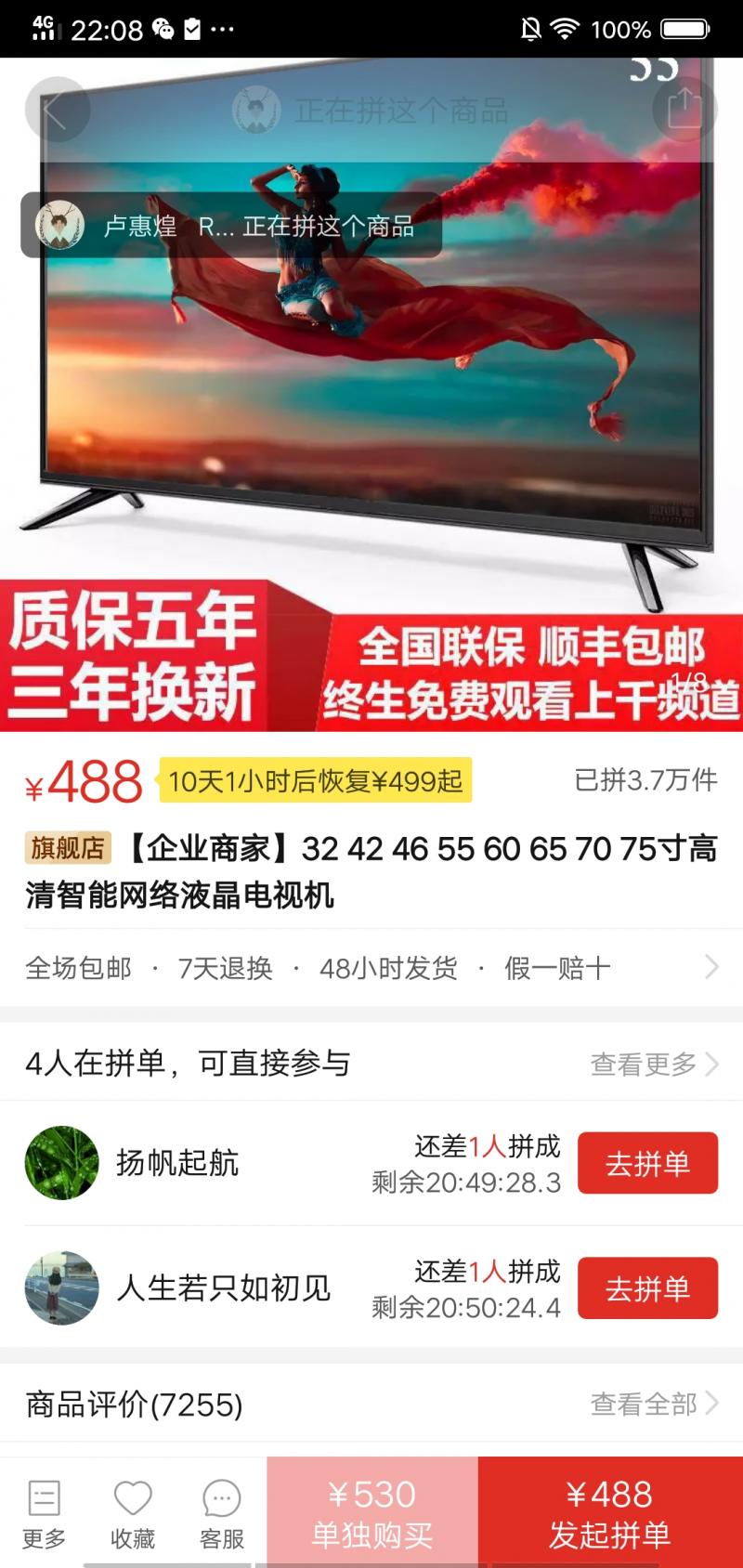Tap 扬帆起航's avatar thumbnail
Image resolution: width=743 pixels, height=1568 pixels.
pos(60,1164)
